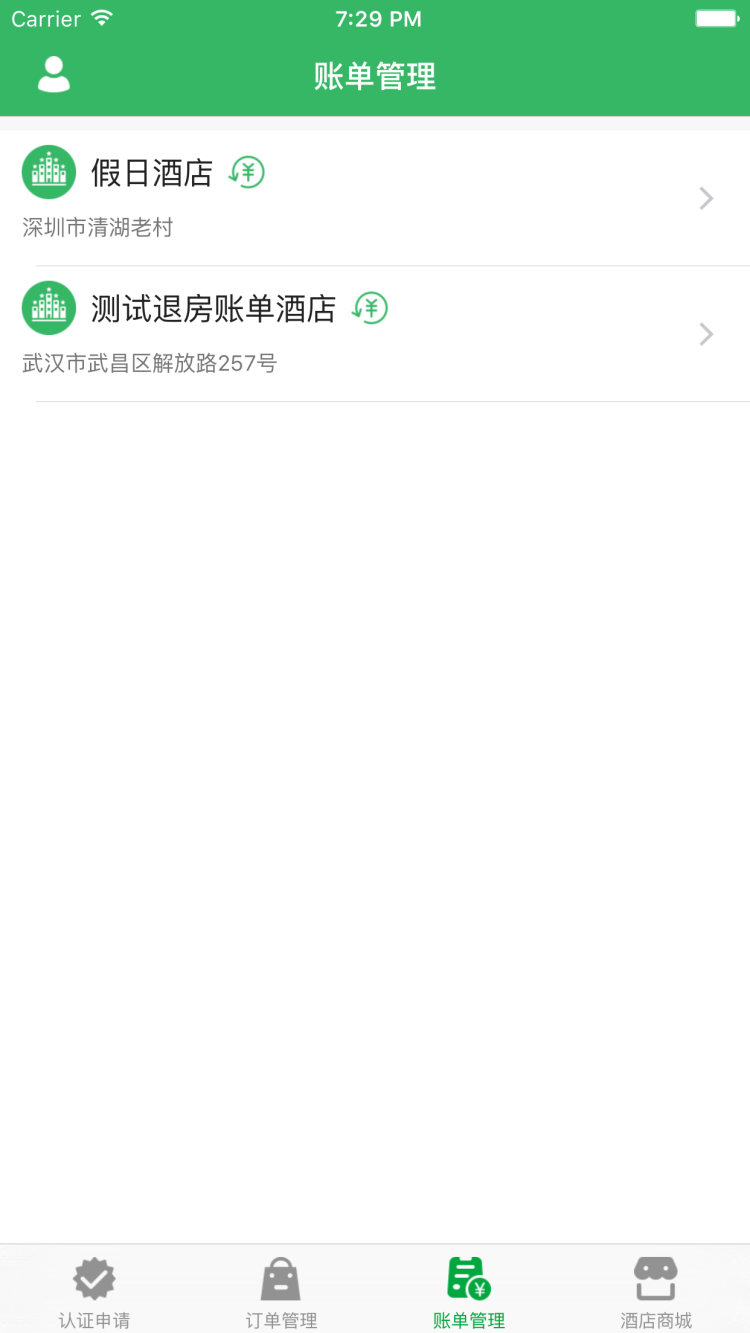Tap the ¥ billing icon next to 测试退房账单酒店
The width and height of the screenshot is (750, 1333).
[369, 308]
